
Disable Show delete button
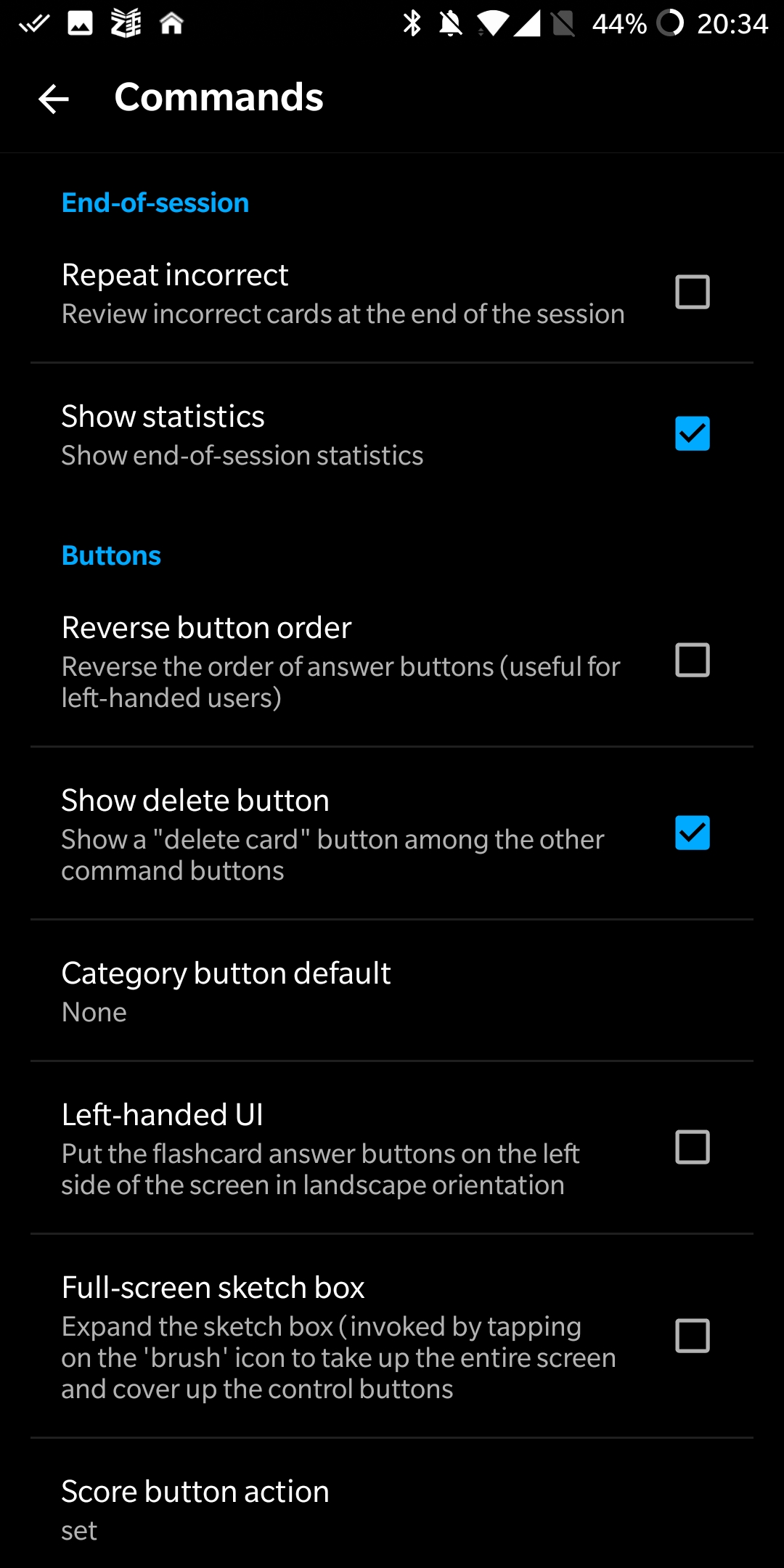(692, 833)
